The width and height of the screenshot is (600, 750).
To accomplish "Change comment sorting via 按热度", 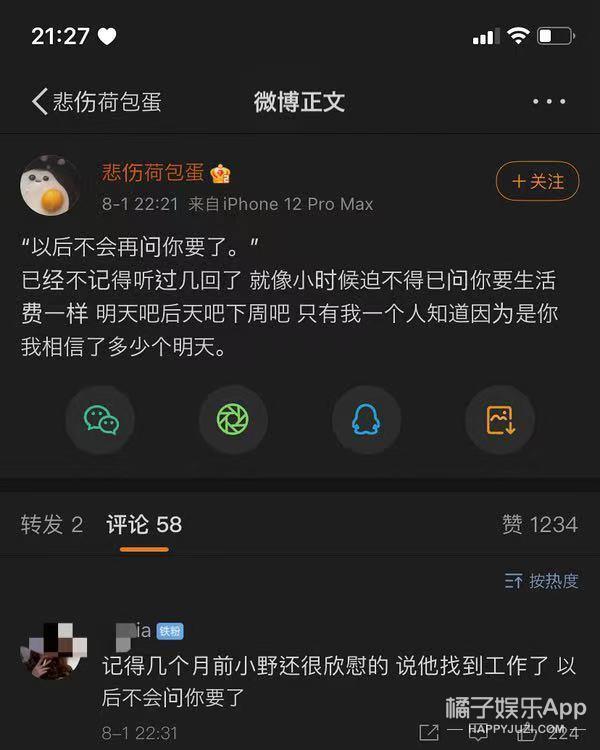I will point(542,581).
